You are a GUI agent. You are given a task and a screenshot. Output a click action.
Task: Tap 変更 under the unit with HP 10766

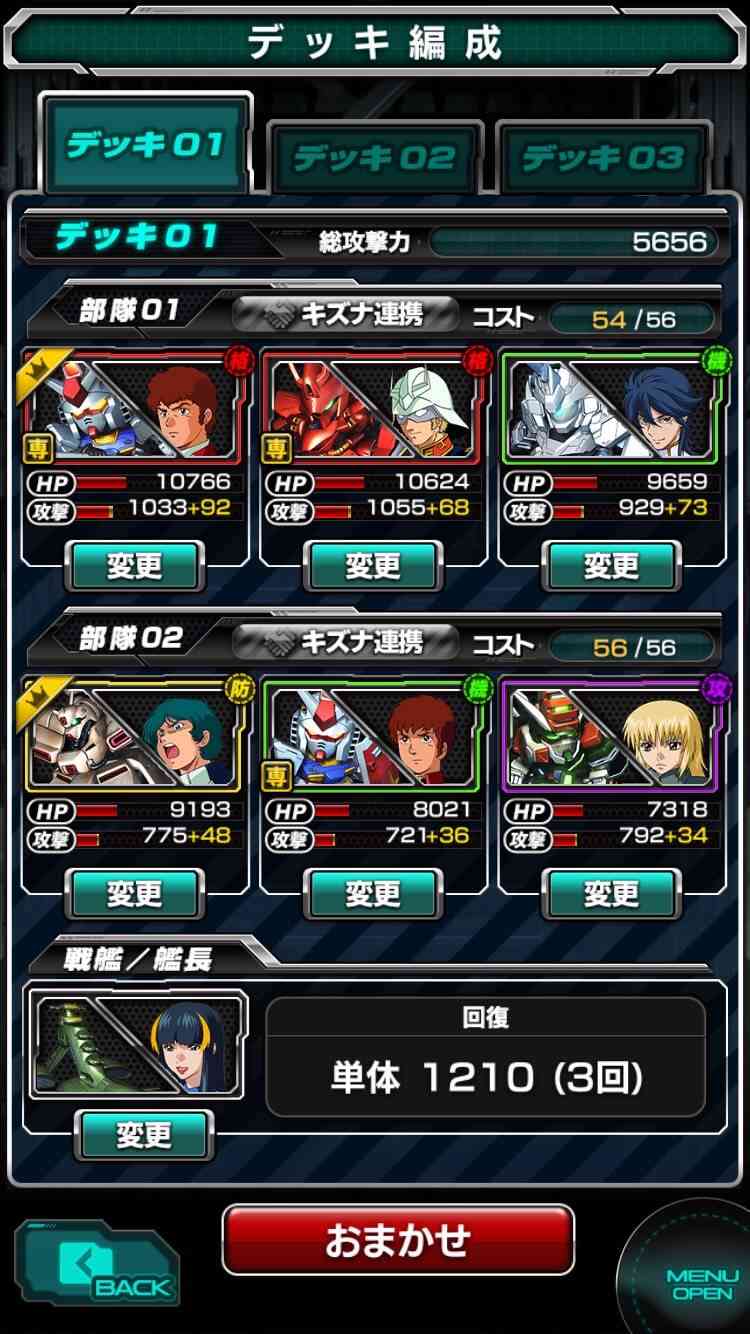(x=134, y=566)
